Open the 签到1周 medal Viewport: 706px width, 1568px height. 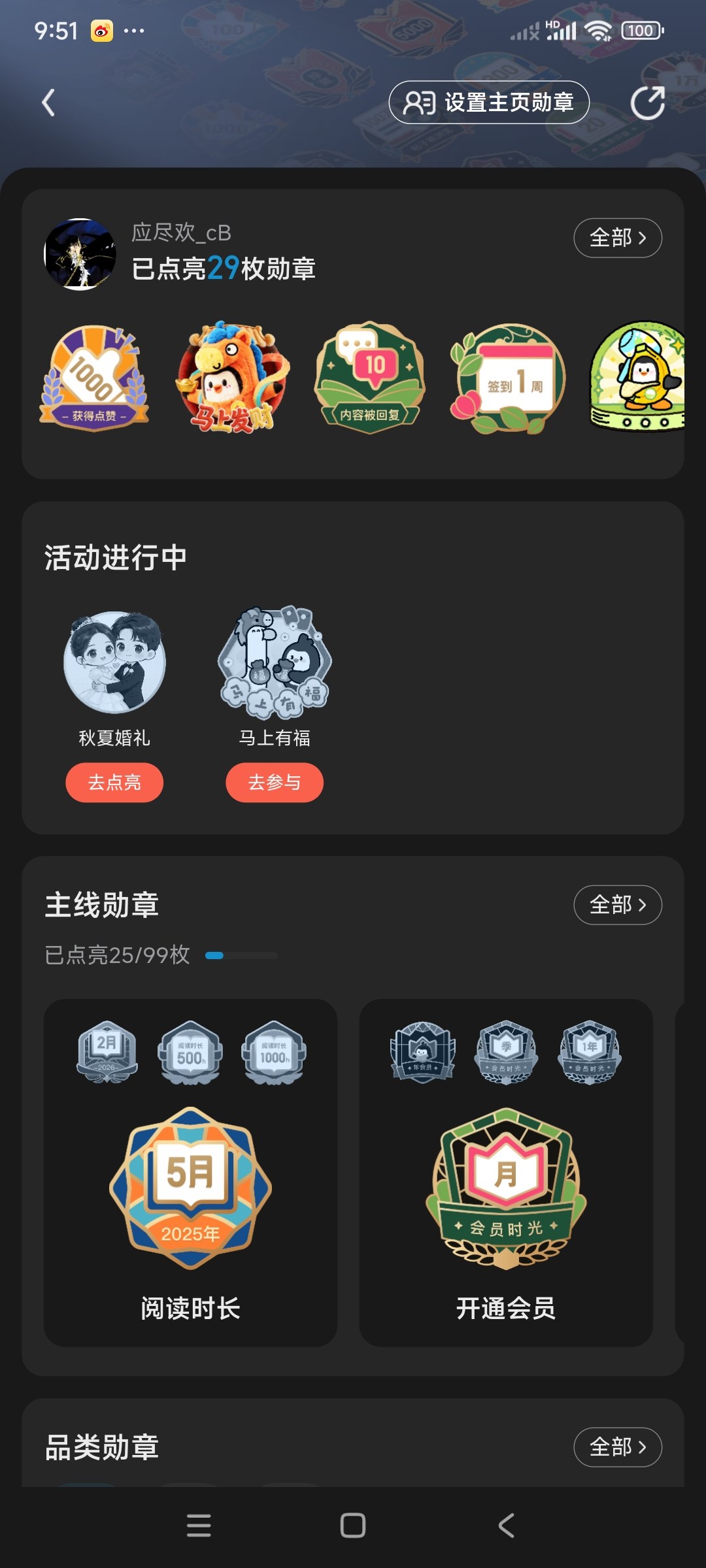point(508,379)
